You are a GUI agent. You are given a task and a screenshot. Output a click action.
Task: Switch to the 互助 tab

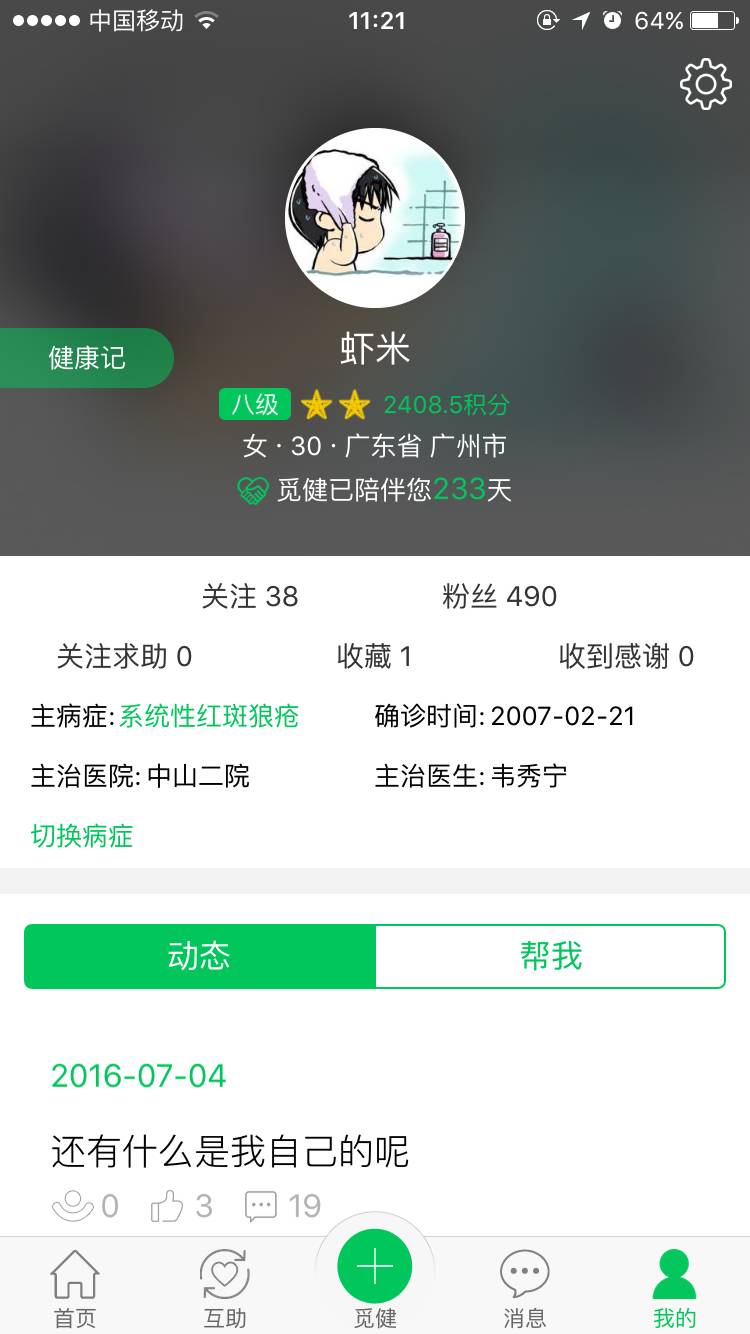coord(225,1289)
